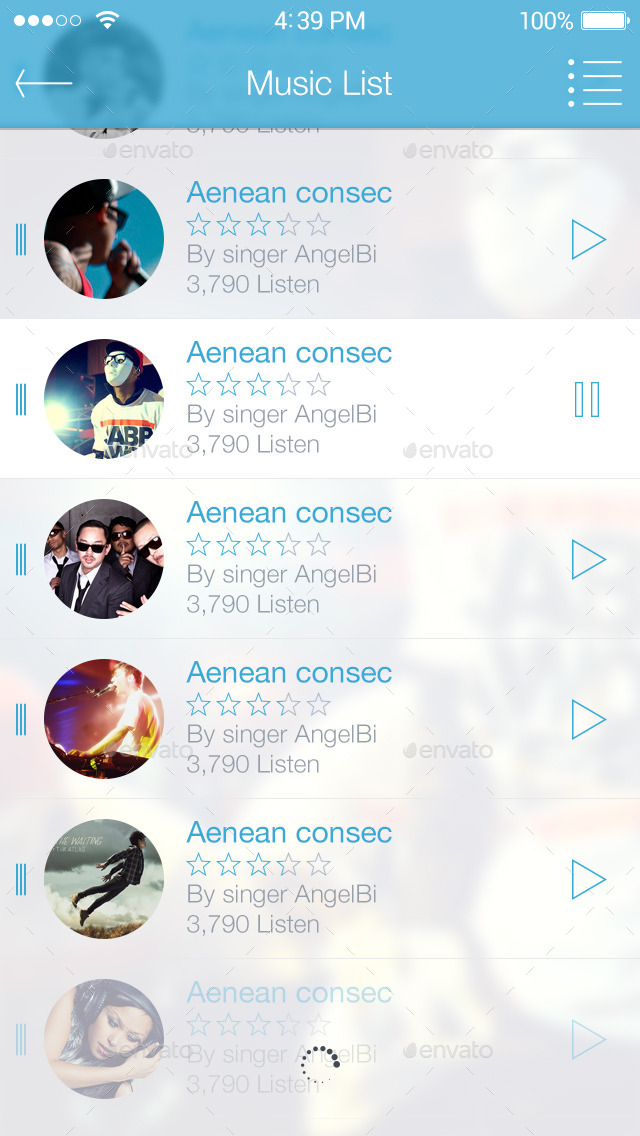Play the song with the jumping man cover
640x1136 pixels.
click(x=588, y=880)
